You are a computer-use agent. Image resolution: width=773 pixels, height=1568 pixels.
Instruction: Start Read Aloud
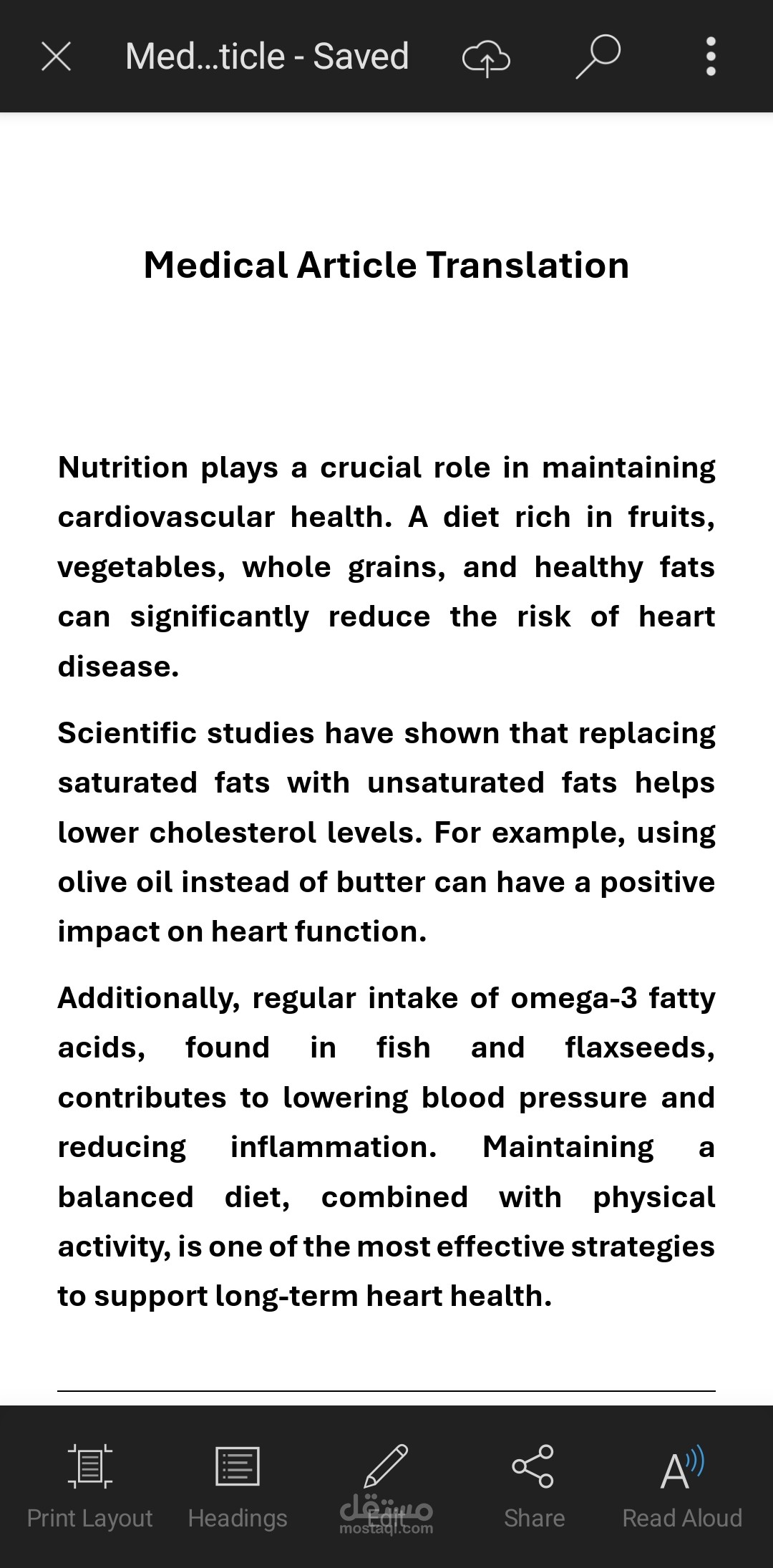tap(682, 1486)
